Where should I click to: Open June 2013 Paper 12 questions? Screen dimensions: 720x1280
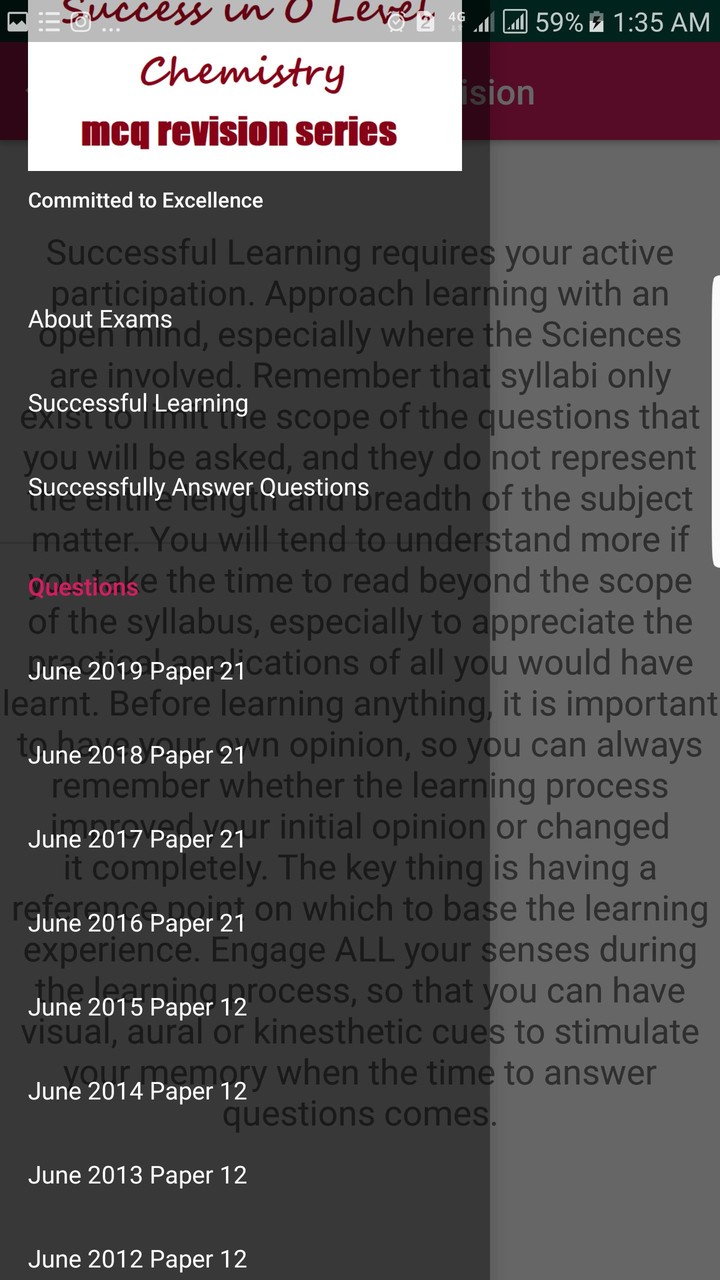pos(137,1176)
